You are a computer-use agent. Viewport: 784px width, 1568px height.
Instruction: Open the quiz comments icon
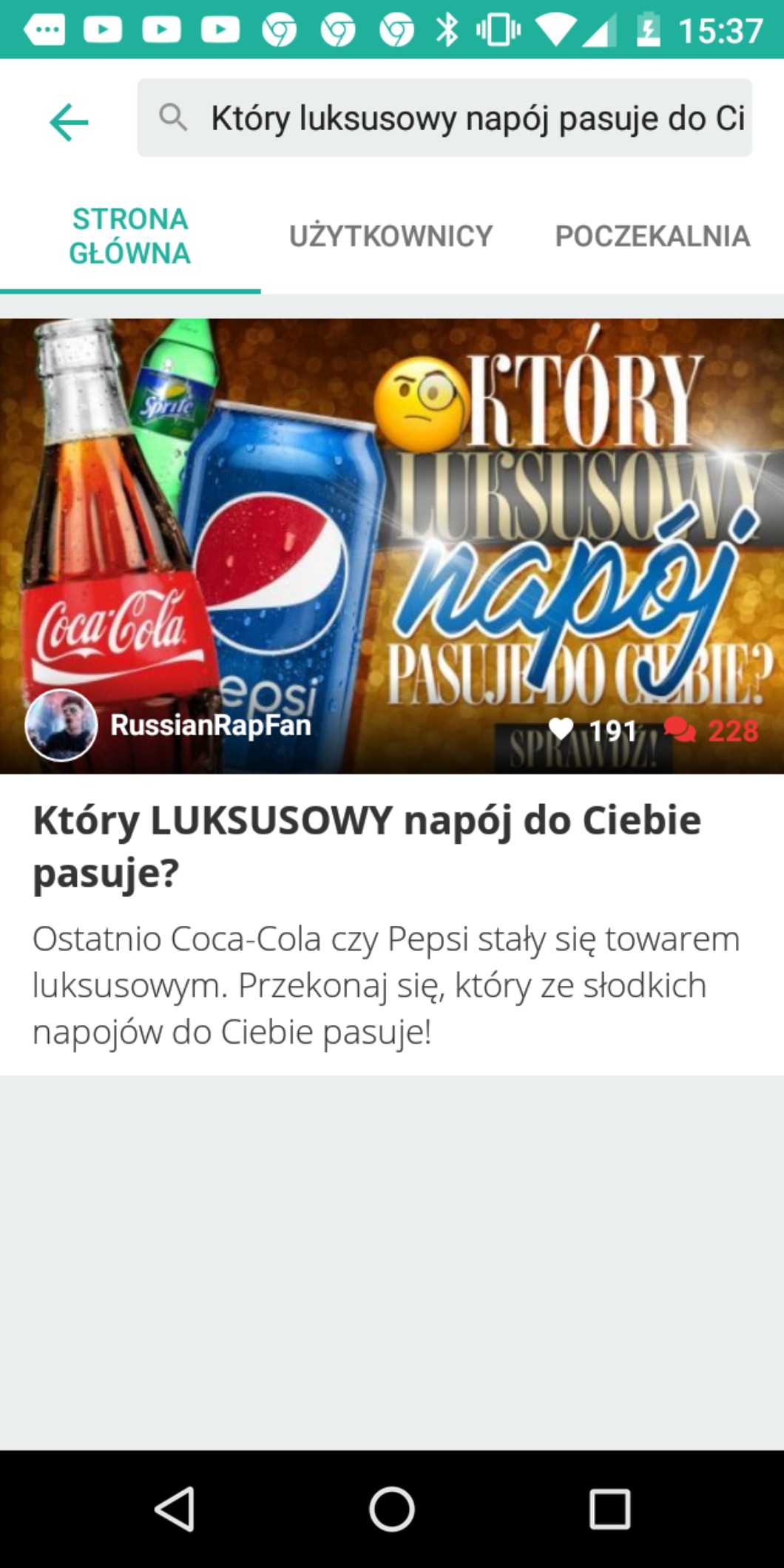pos(680,730)
